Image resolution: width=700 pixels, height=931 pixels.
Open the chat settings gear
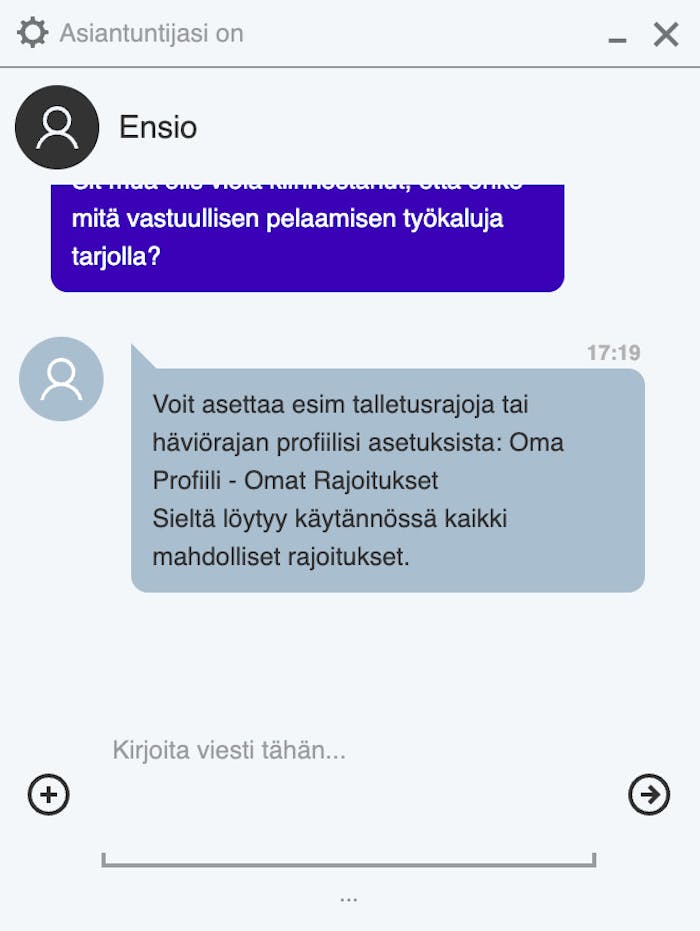click(32, 33)
